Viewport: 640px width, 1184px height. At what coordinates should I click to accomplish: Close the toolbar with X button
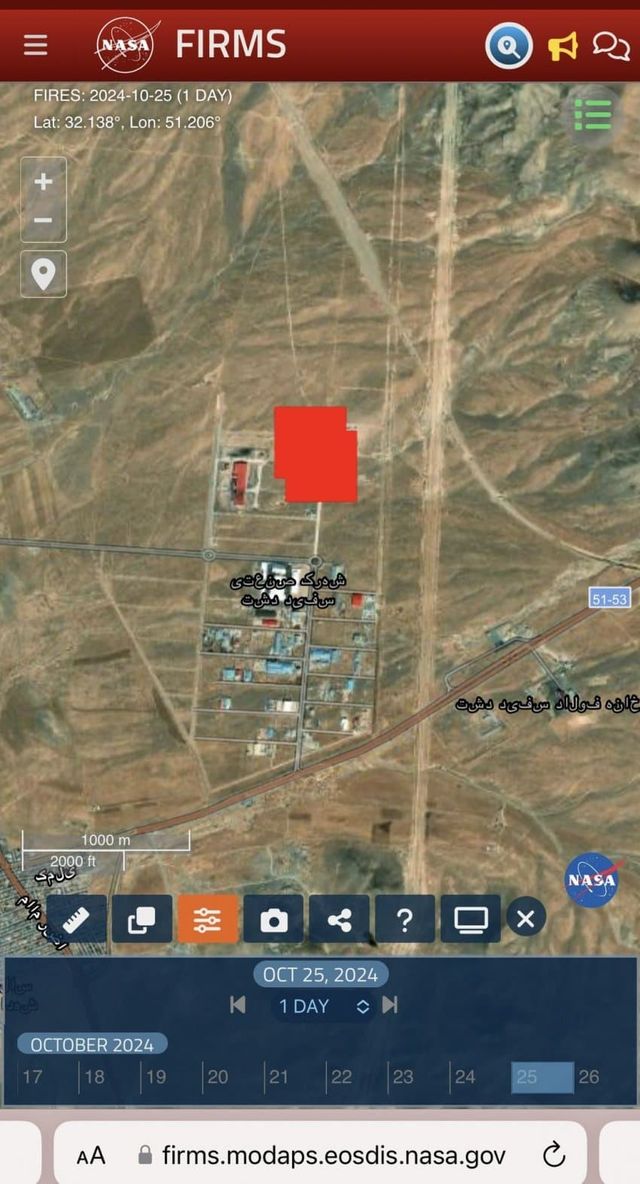tap(526, 917)
